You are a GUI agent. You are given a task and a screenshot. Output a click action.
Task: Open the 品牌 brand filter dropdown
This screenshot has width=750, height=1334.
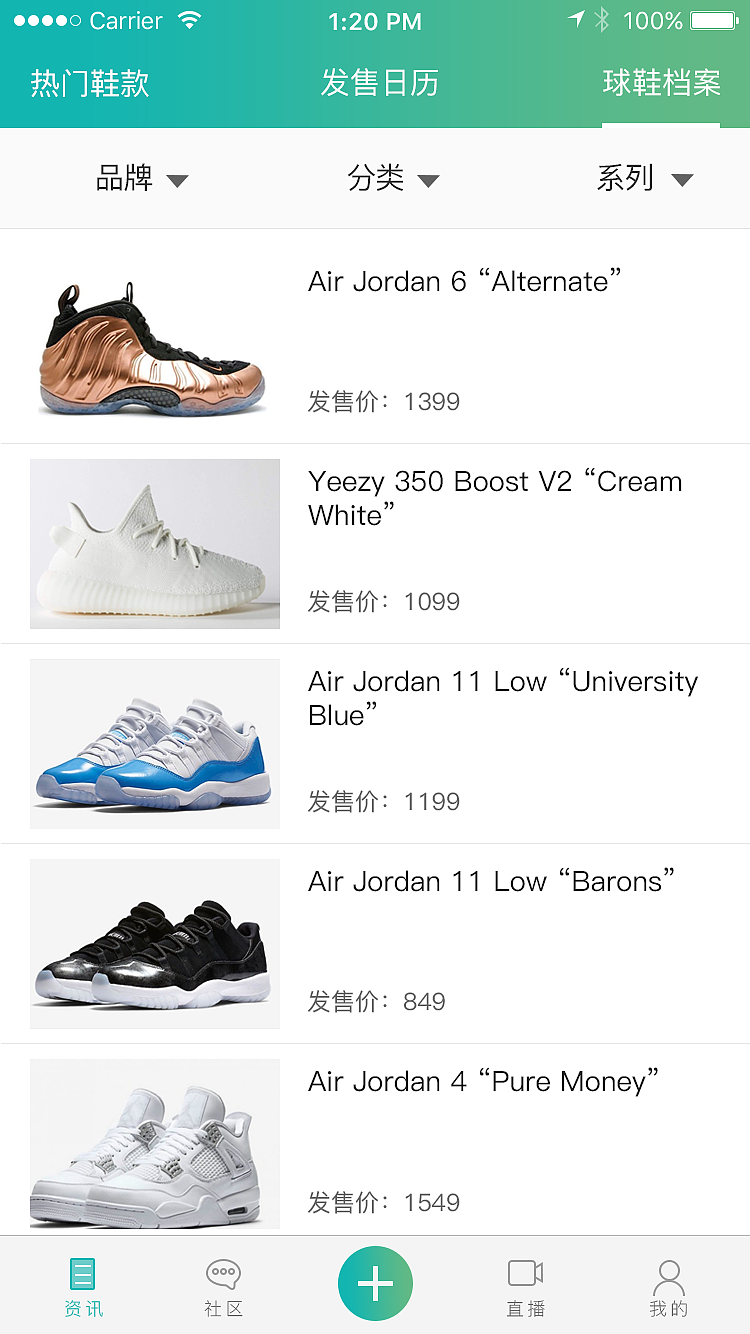[x=143, y=178]
